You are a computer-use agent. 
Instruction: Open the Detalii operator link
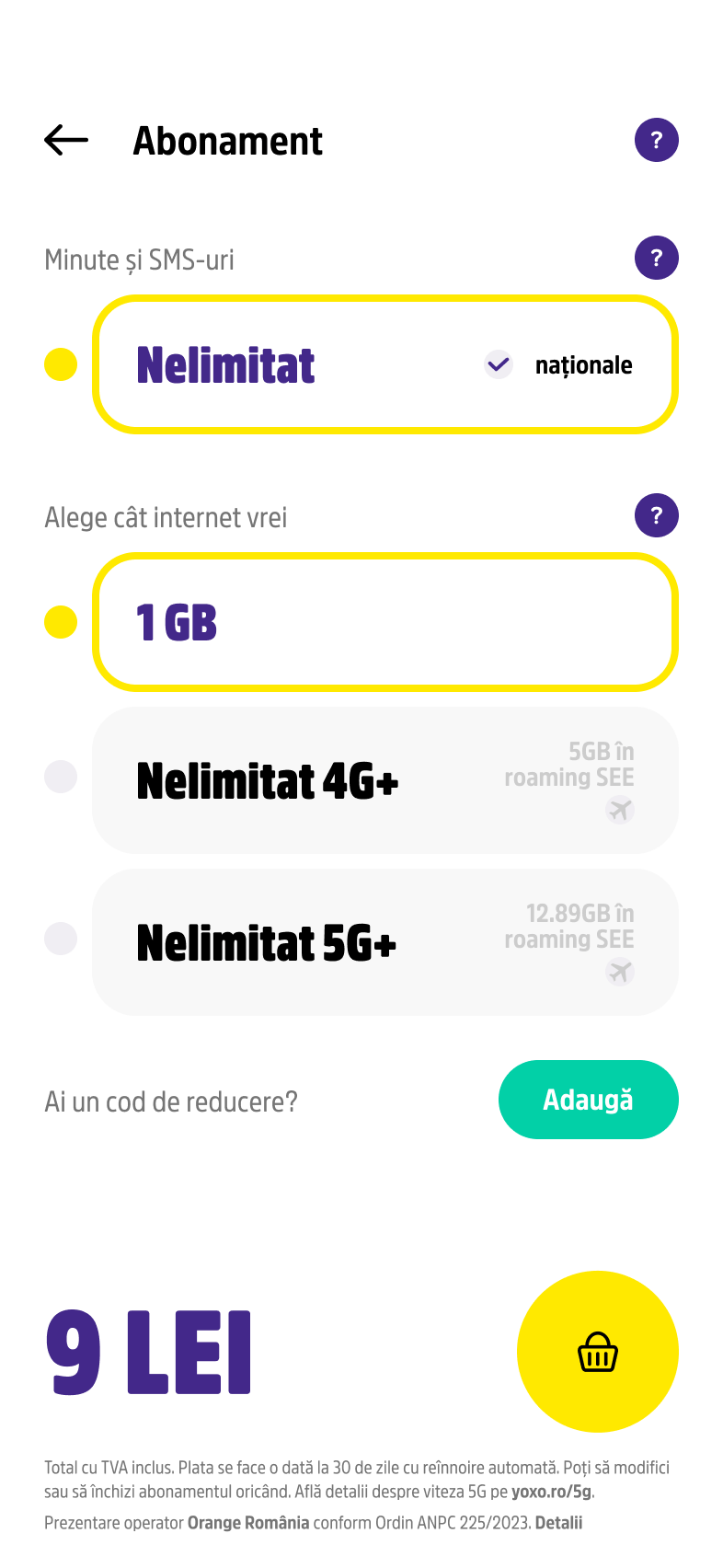(558, 1523)
